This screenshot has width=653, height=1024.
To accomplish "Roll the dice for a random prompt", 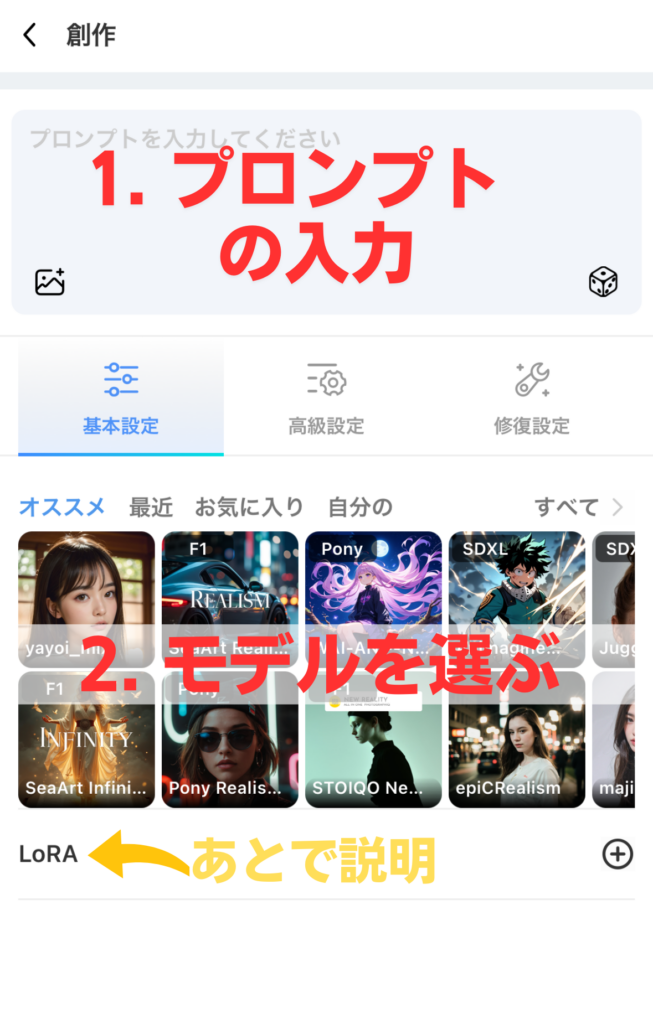I will 602,282.
